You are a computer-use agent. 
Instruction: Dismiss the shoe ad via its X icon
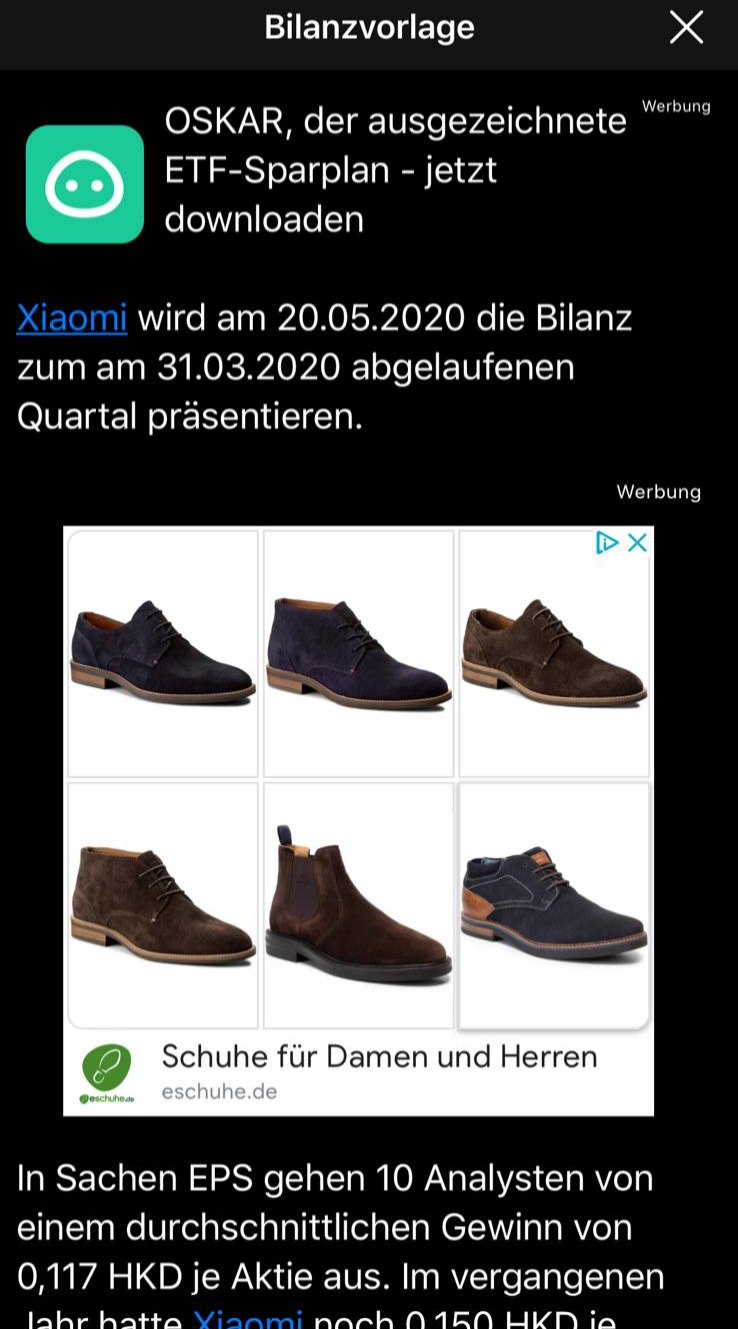[x=637, y=542]
